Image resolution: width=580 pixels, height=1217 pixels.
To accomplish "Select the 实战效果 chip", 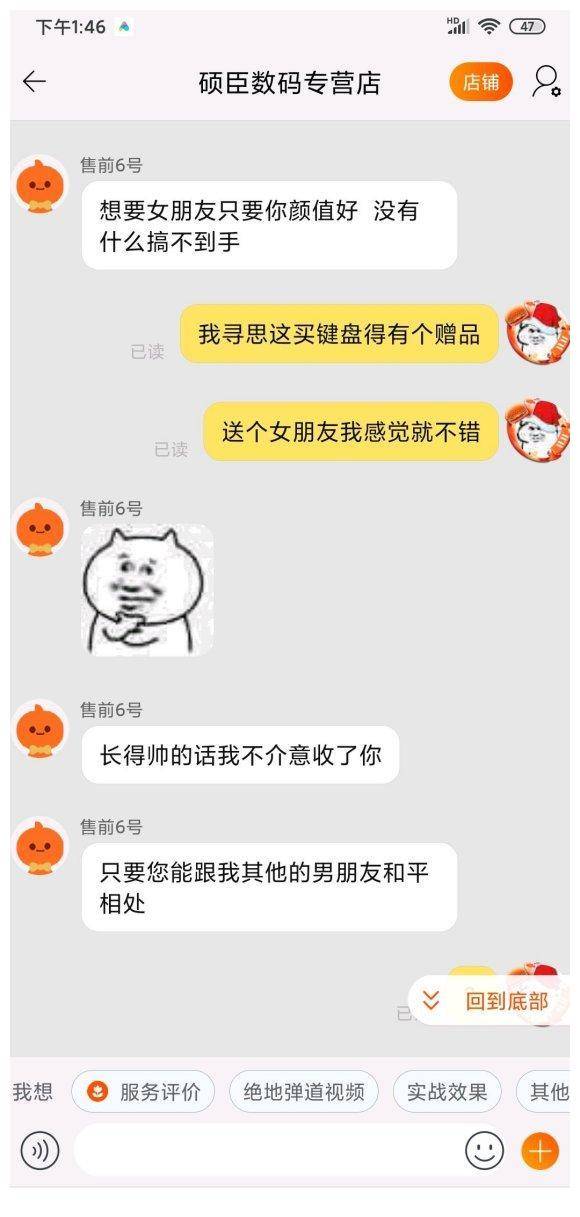I will [447, 1092].
